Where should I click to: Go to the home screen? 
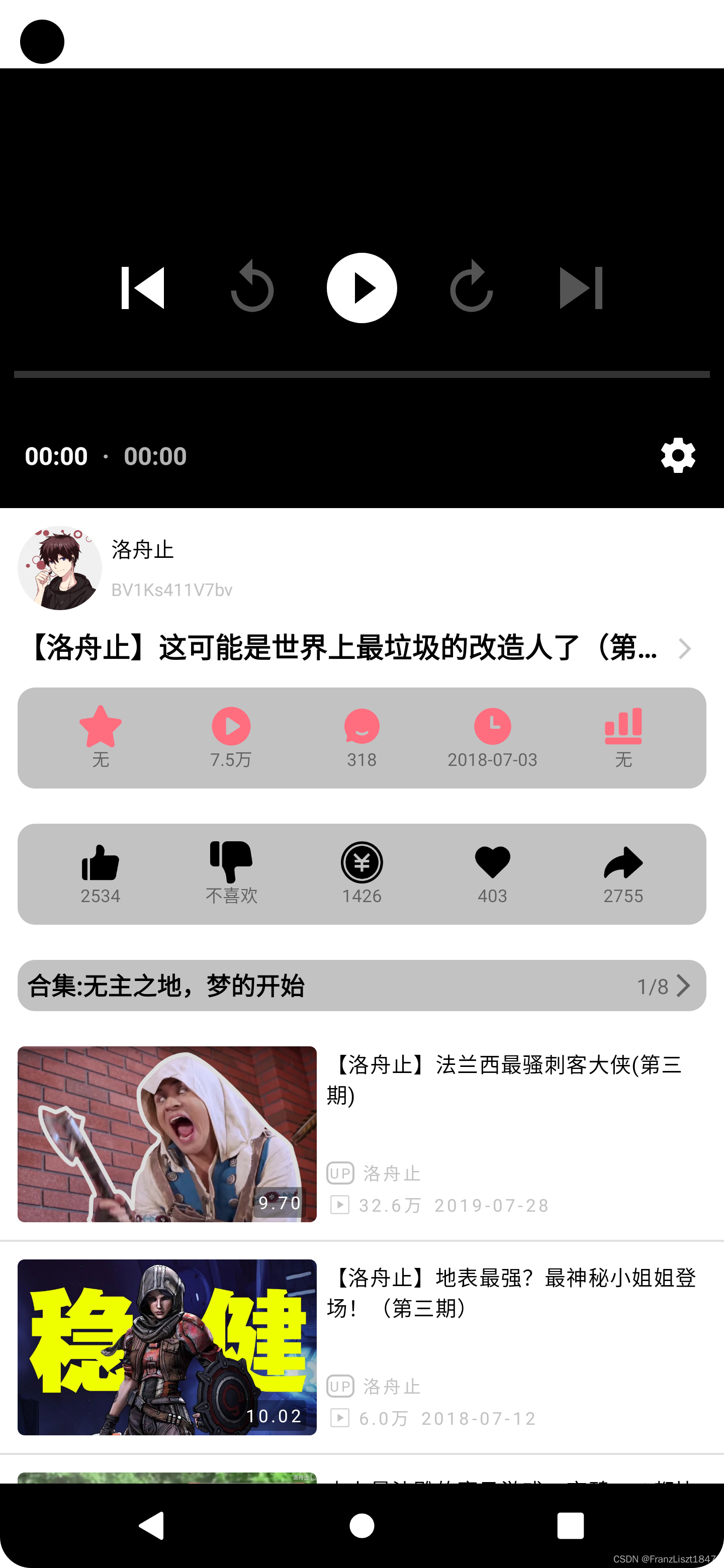[x=361, y=1525]
